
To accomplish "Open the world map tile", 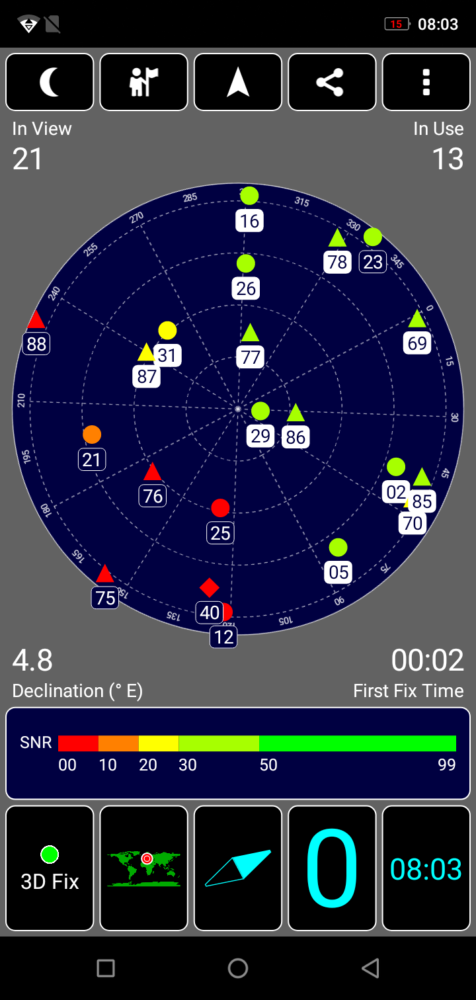I will pyautogui.click(x=144, y=868).
